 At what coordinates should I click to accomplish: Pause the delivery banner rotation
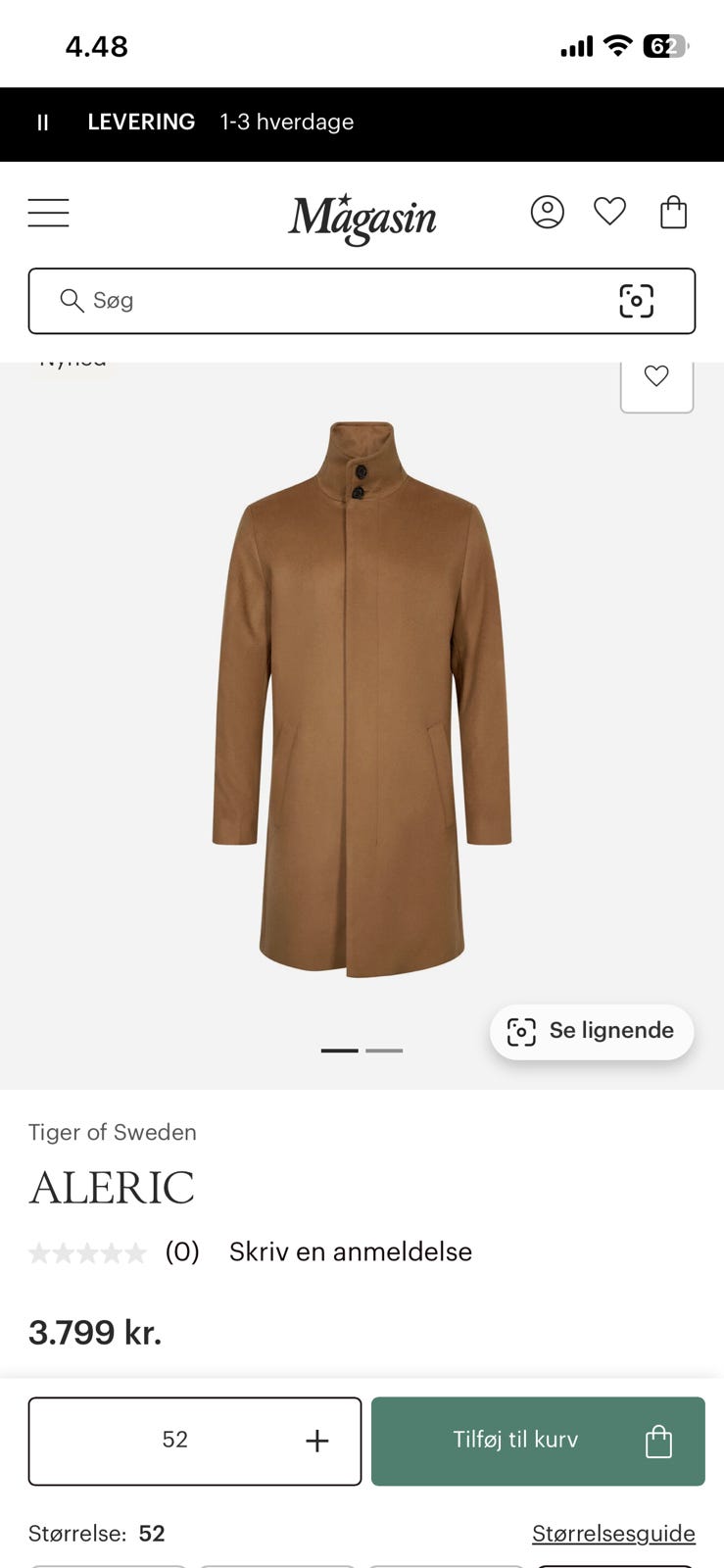click(42, 122)
